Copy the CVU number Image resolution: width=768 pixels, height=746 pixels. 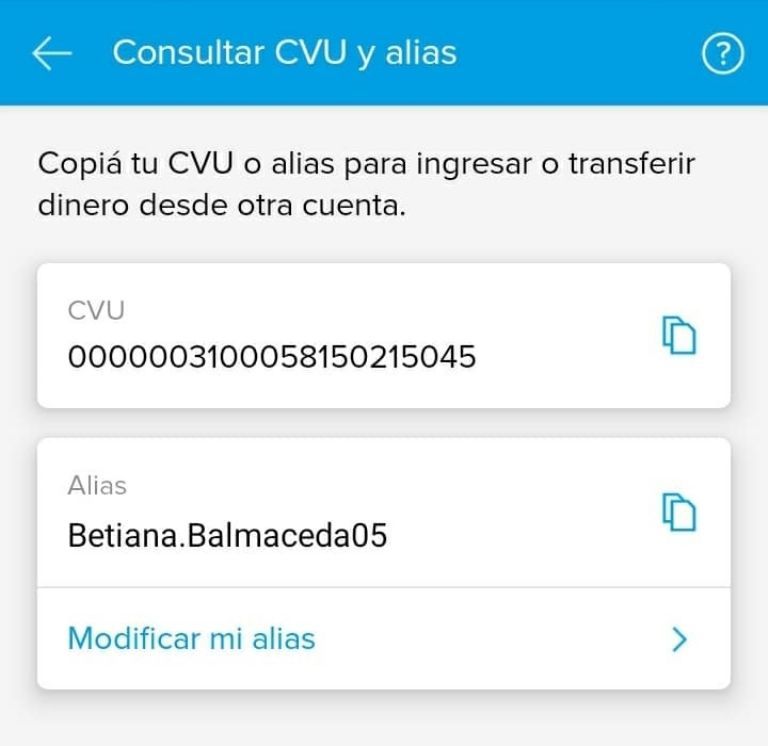click(x=680, y=336)
